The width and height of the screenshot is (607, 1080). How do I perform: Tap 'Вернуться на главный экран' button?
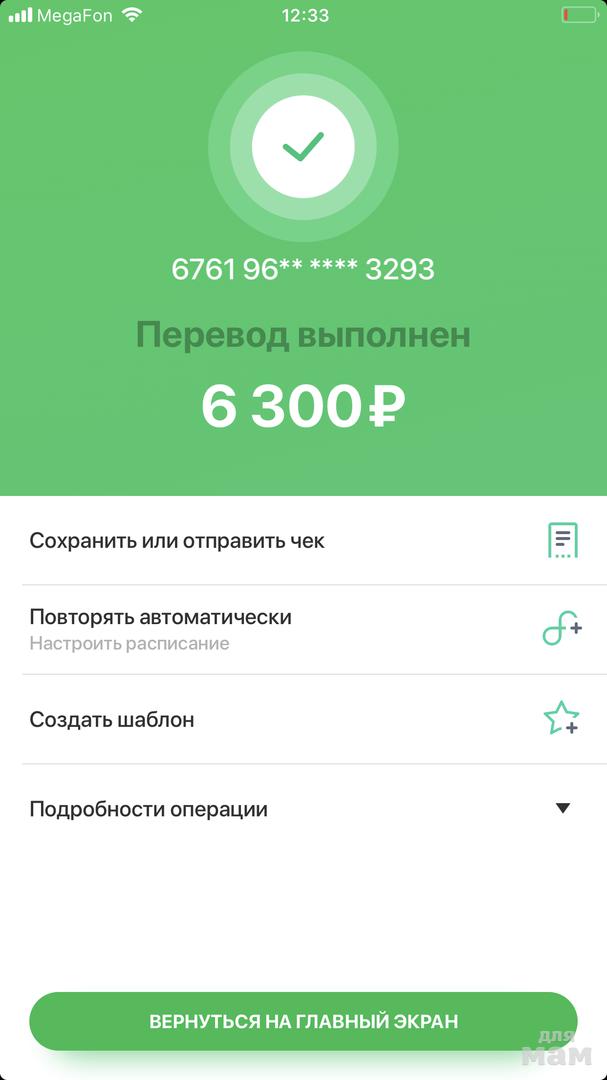pos(303,1021)
